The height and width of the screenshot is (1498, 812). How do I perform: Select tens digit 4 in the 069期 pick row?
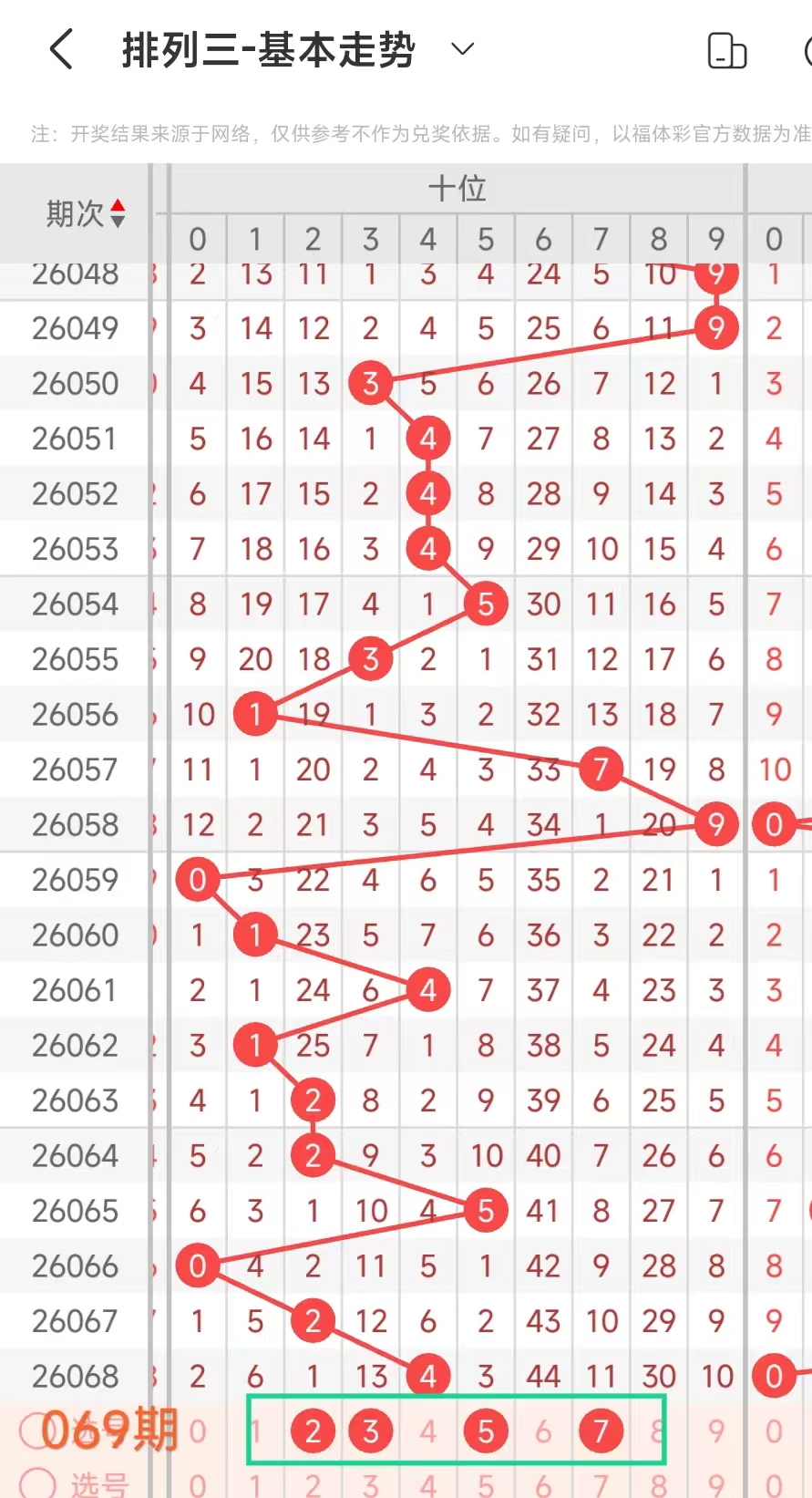(428, 1431)
